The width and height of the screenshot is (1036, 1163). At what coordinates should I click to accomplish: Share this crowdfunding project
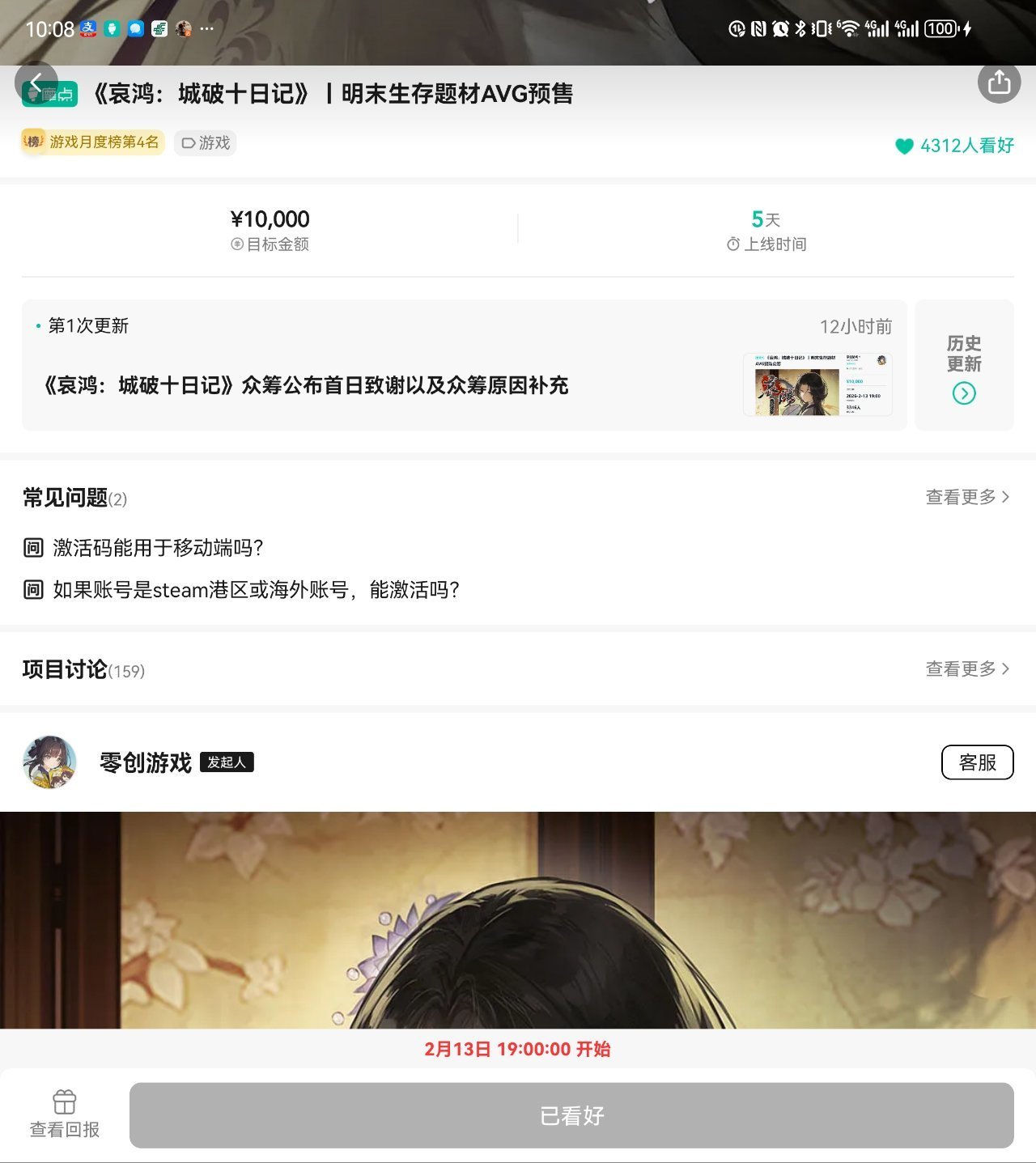[x=999, y=83]
